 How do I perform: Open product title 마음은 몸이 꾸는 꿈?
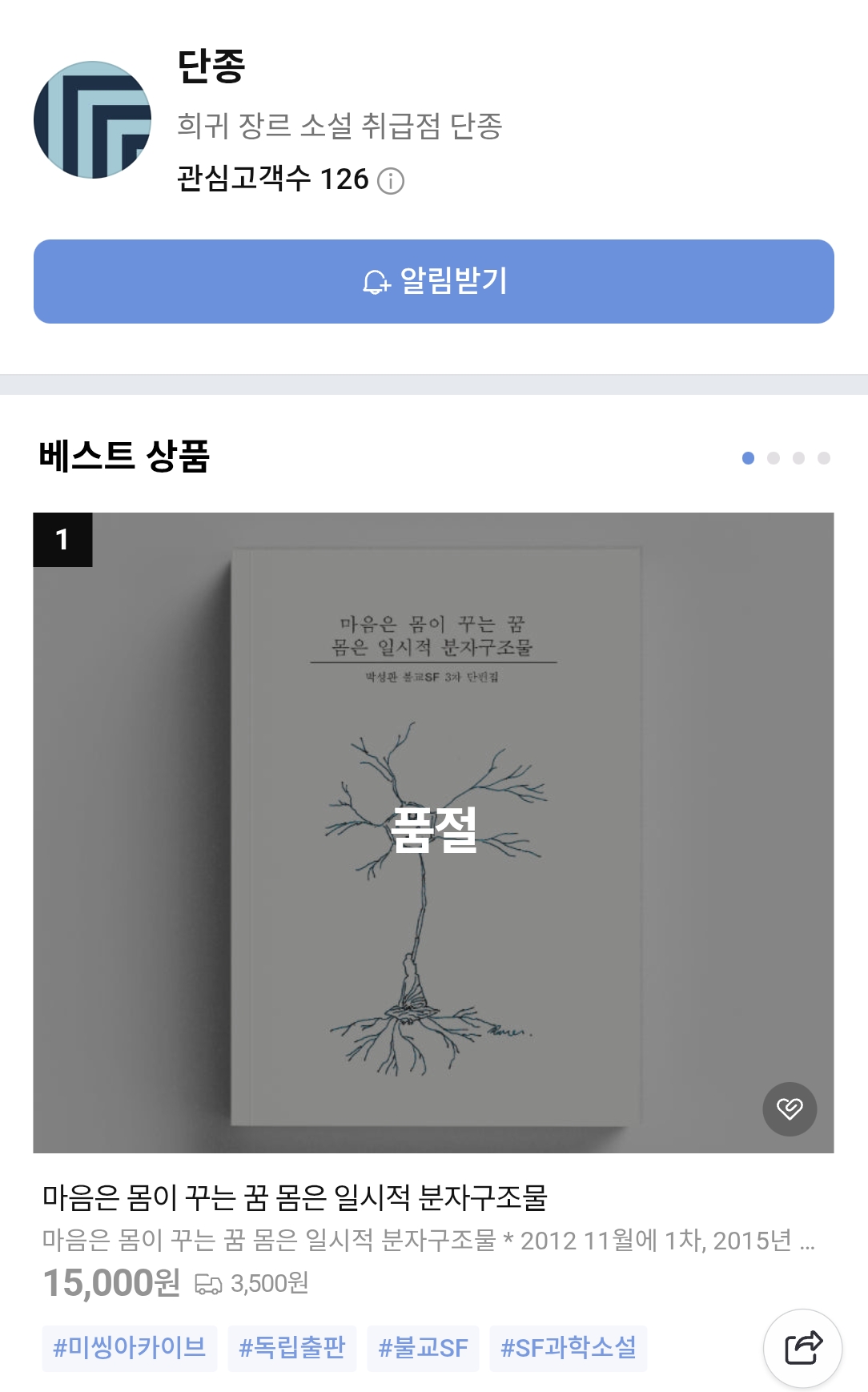(x=295, y=1197)
